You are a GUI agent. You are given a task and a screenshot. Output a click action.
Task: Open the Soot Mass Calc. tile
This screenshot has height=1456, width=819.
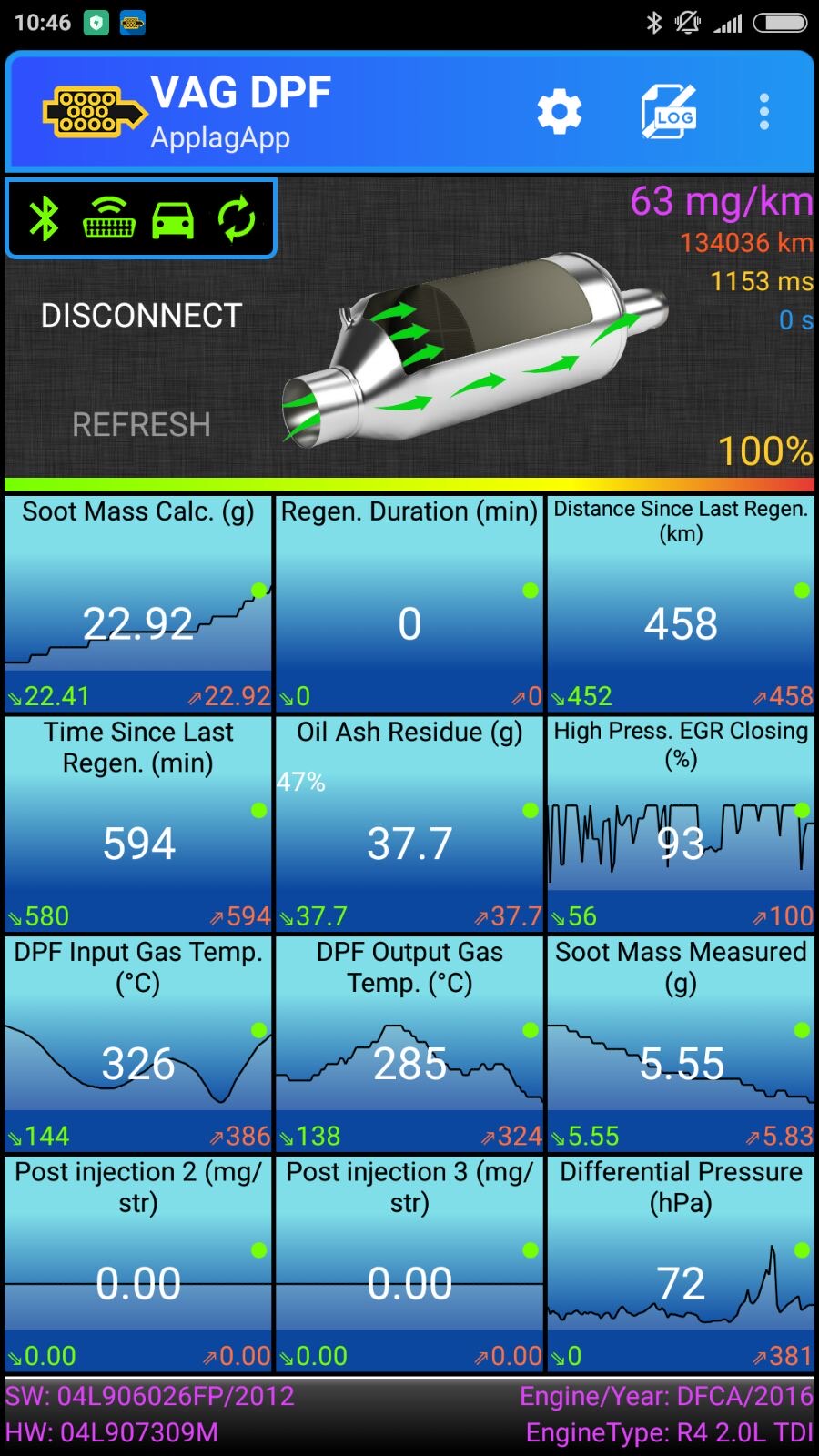point(138,603)
